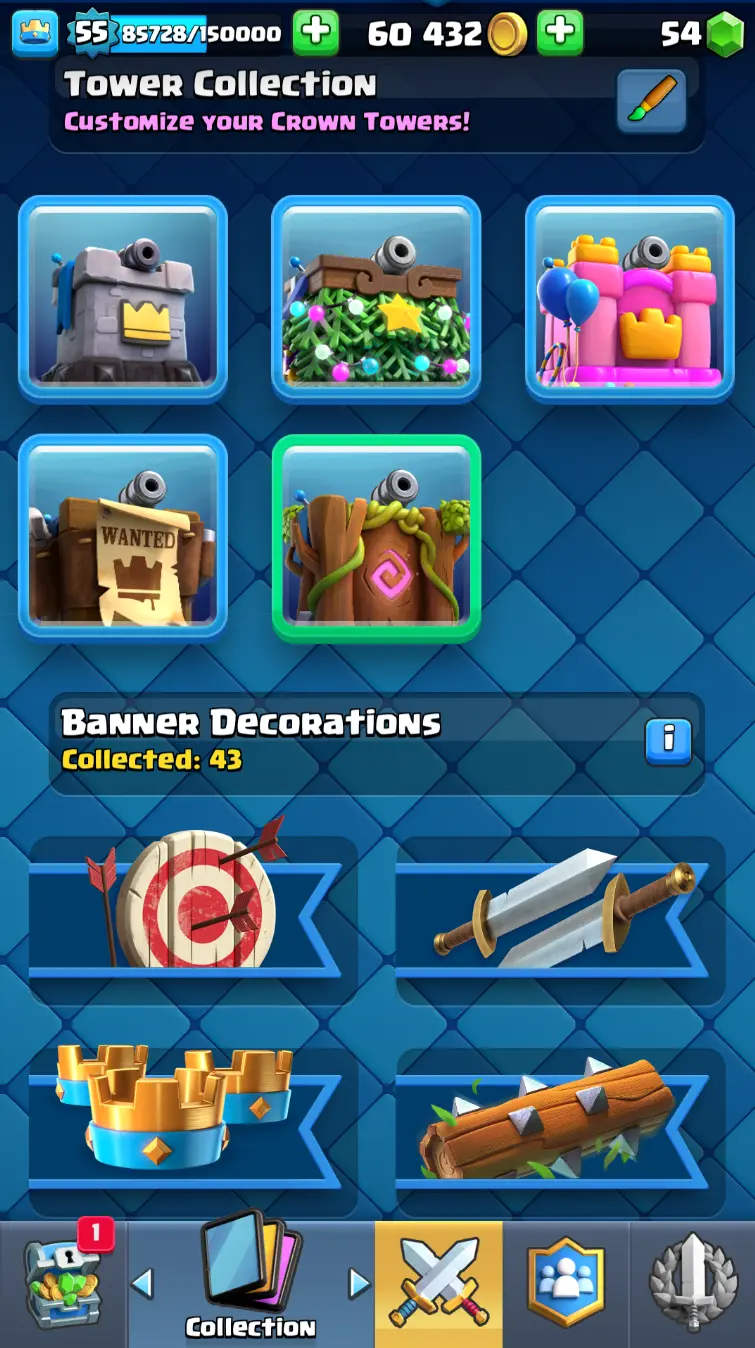Tap the Collection cards tab
755x1348 pixels.
250,1285
